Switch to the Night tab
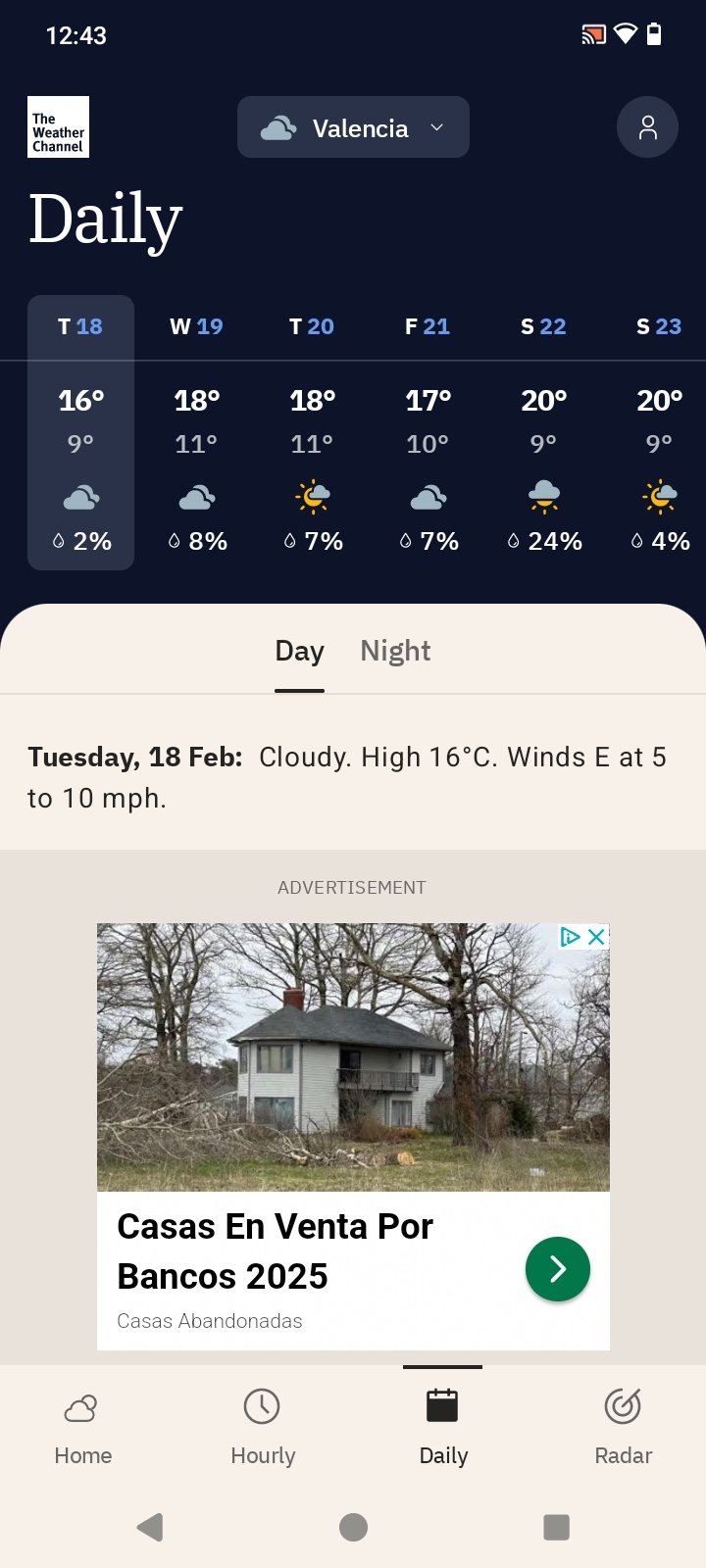Viewport: 706px width, 1568px height. [395, 651]
